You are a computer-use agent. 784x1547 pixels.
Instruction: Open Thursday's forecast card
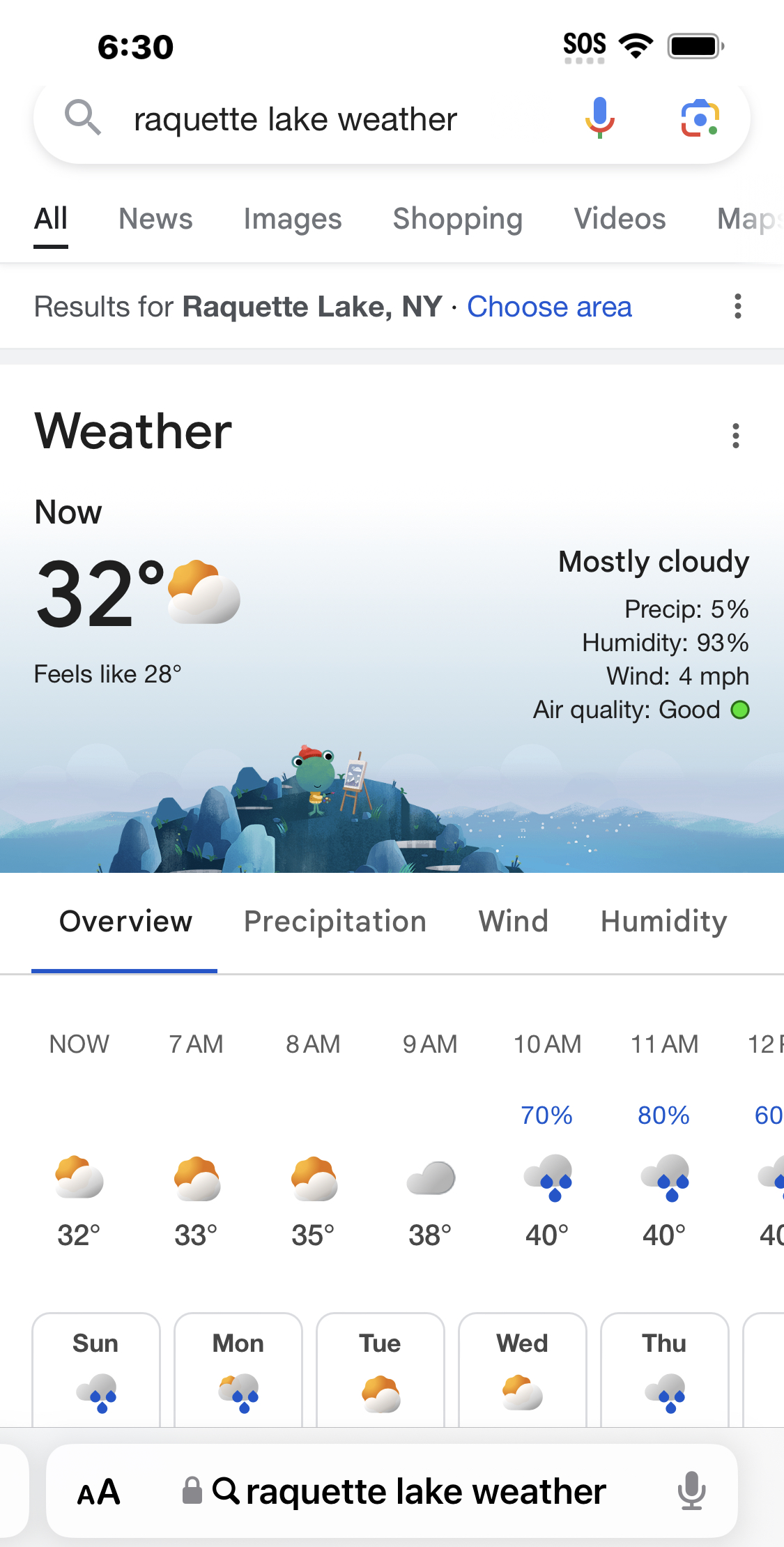pyautogui.click(x=665, y=1370)
